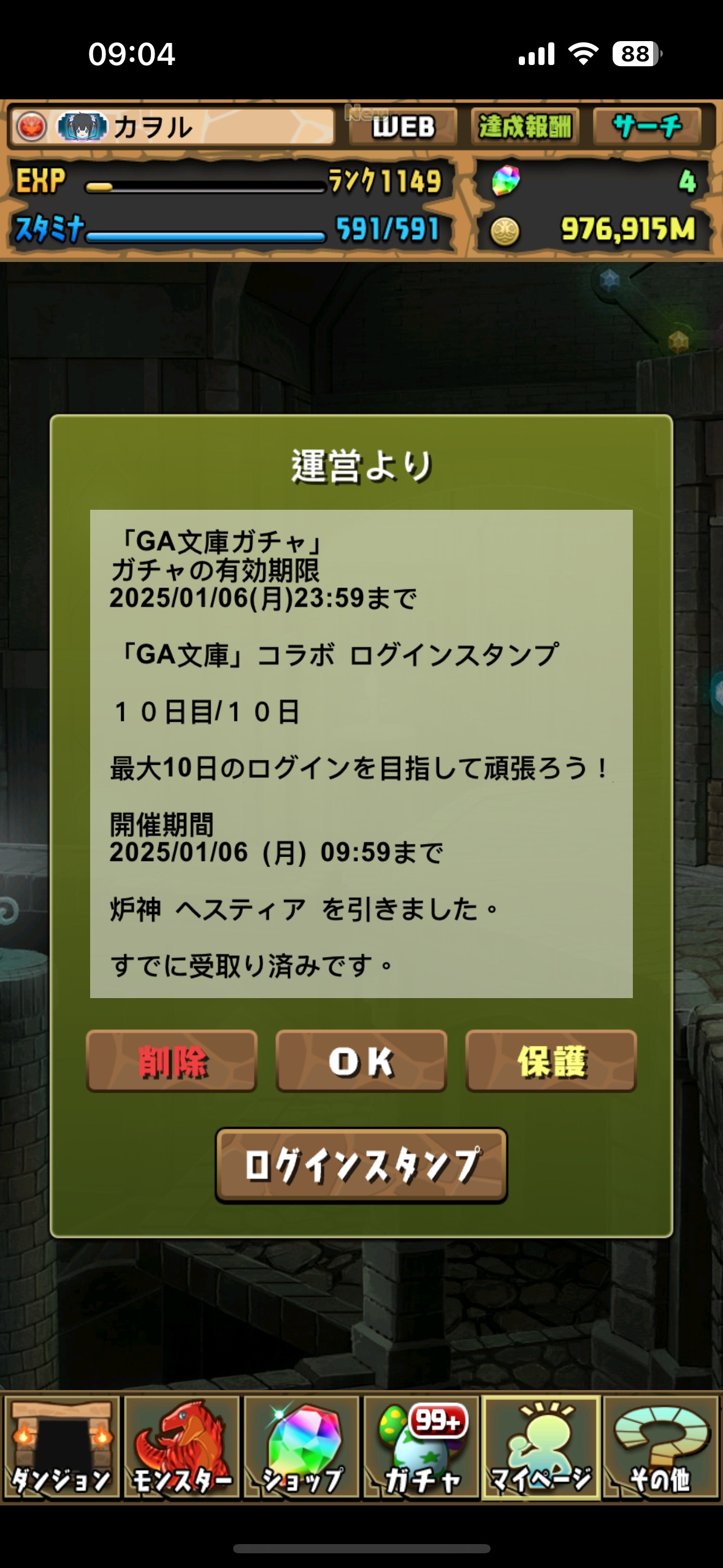Open 達成報酬 achievement rewards

(525, 127)
